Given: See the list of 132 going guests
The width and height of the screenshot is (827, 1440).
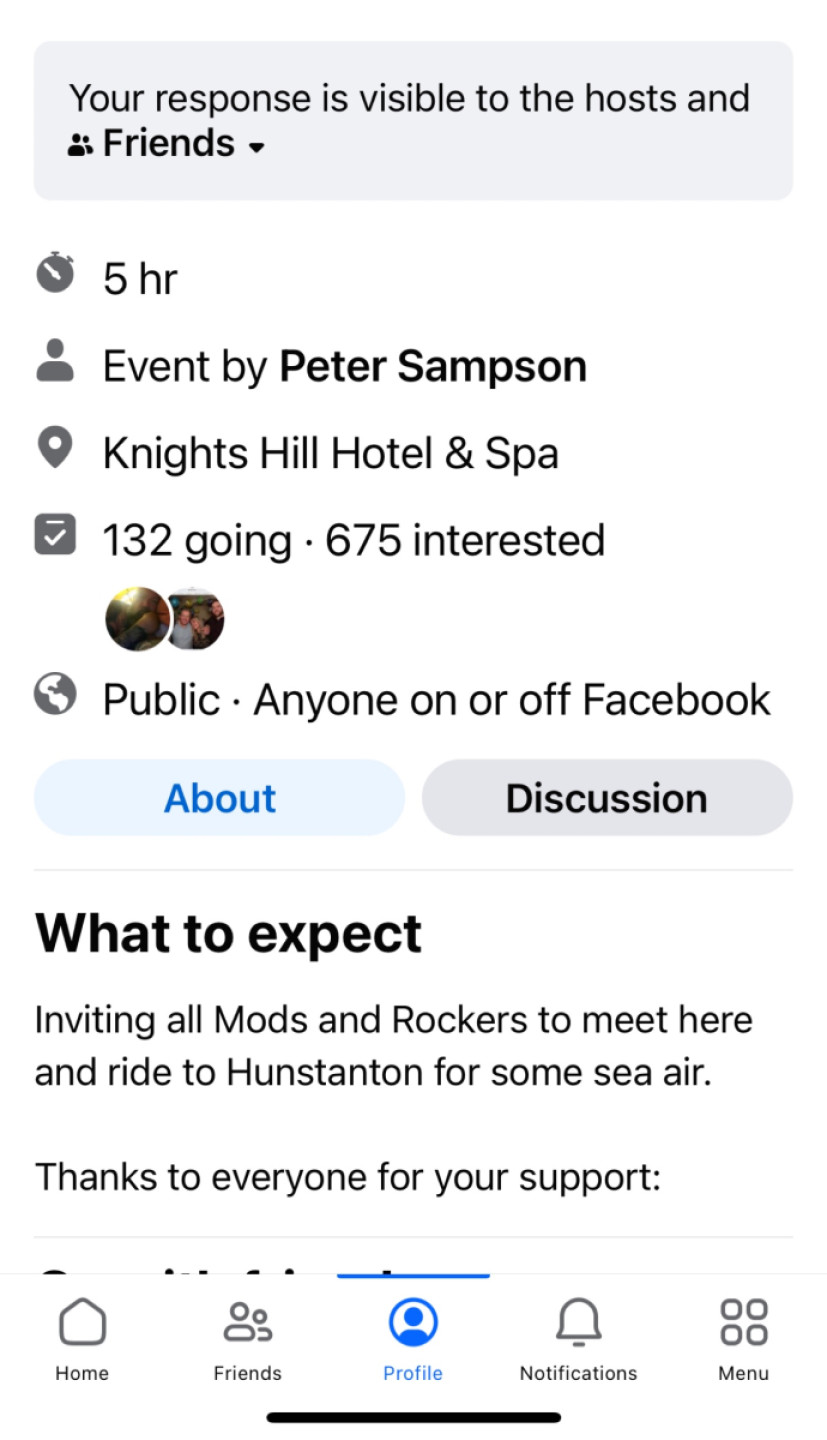Looking at the screenshot, I should 197,541.
